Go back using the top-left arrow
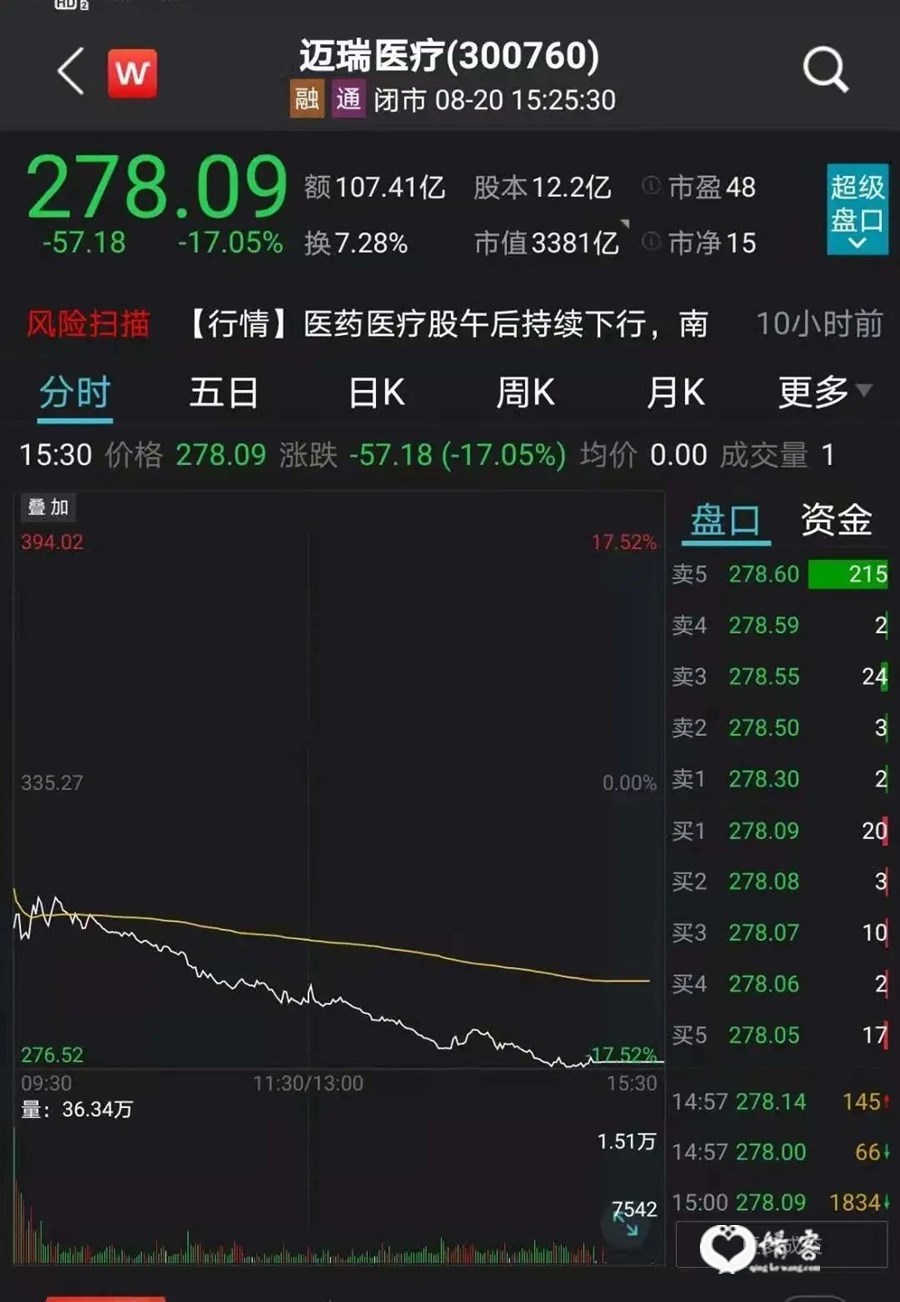Image resolution: width=900 pixels, height=1302 pixels. point(70,73)
